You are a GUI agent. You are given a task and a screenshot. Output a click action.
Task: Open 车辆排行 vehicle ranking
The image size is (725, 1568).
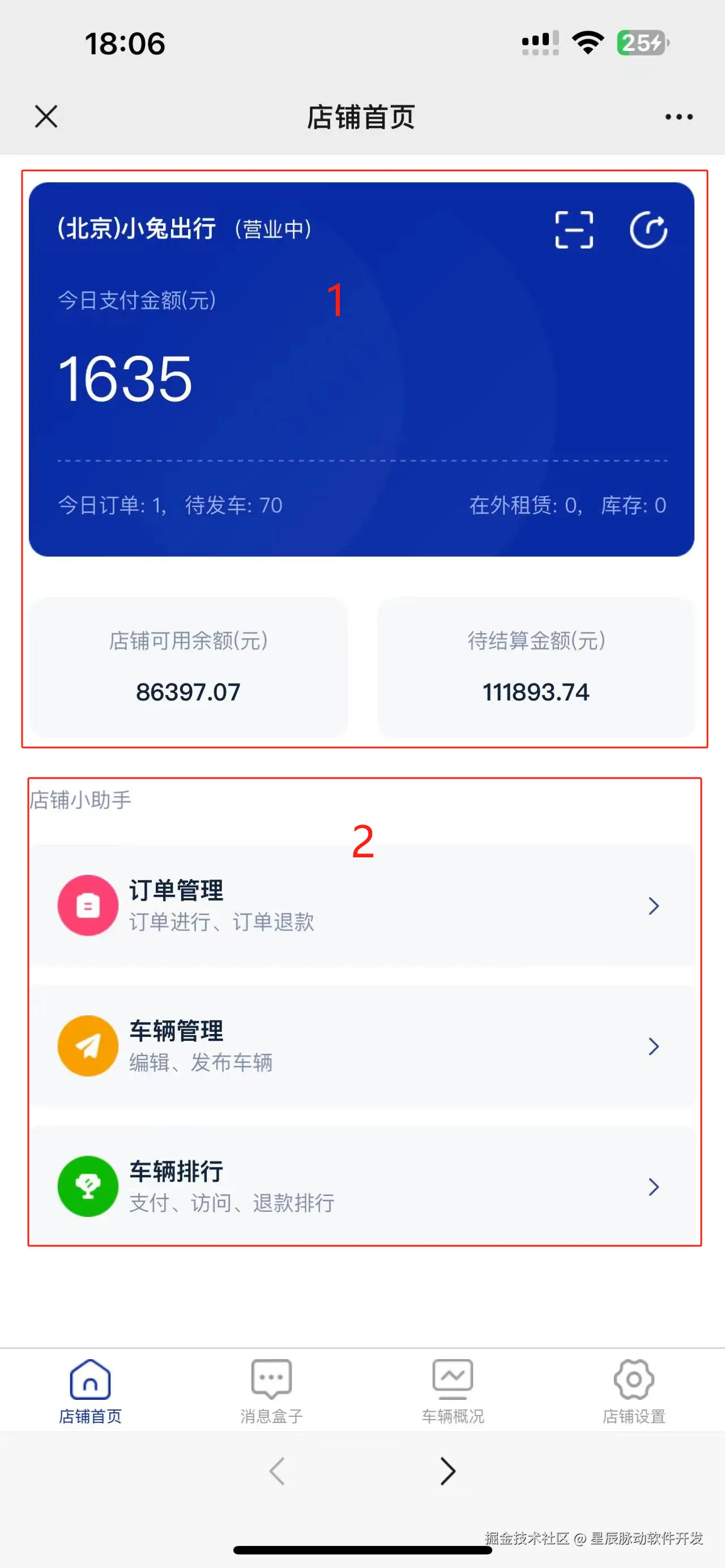pyautogui.click(x=363, y=1186)
